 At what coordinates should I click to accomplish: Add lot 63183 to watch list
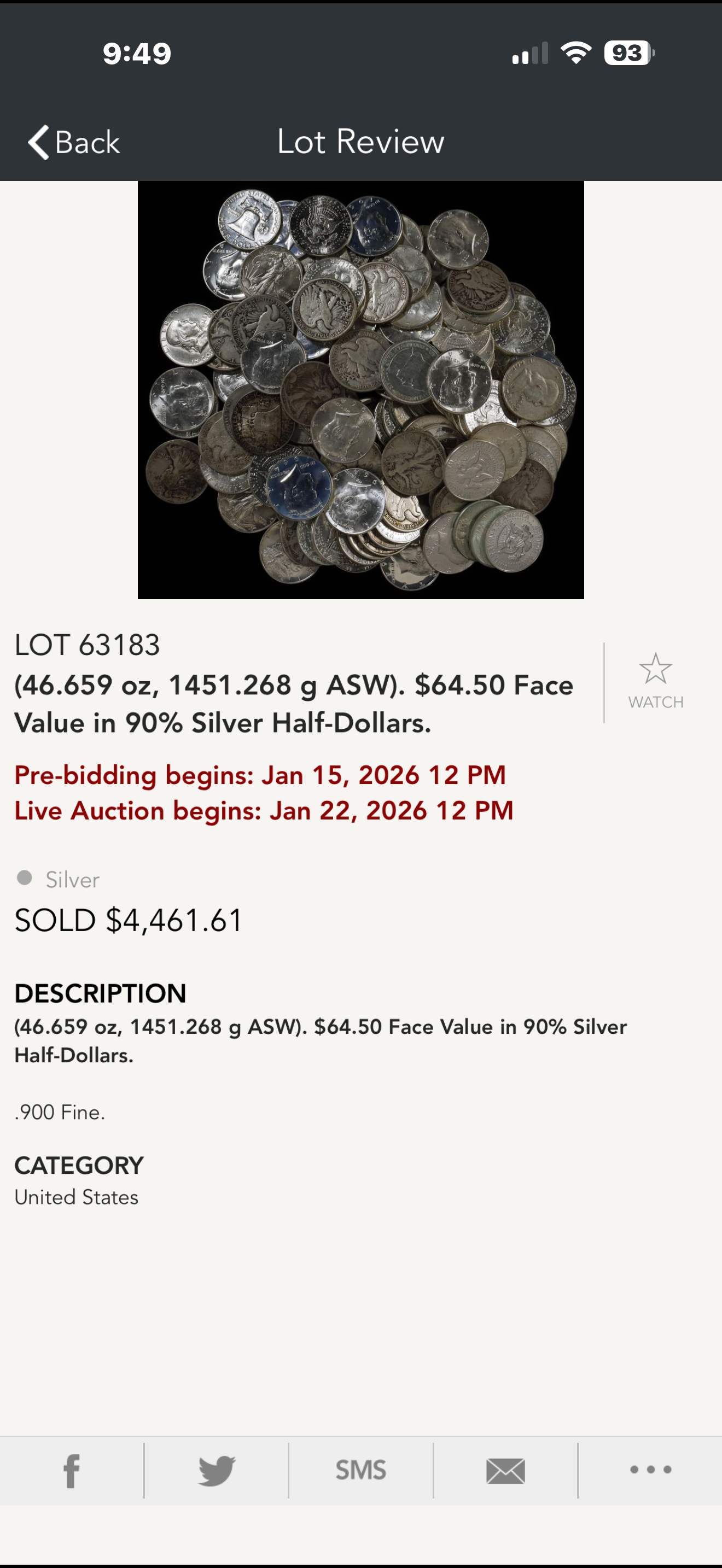(655, 681)
